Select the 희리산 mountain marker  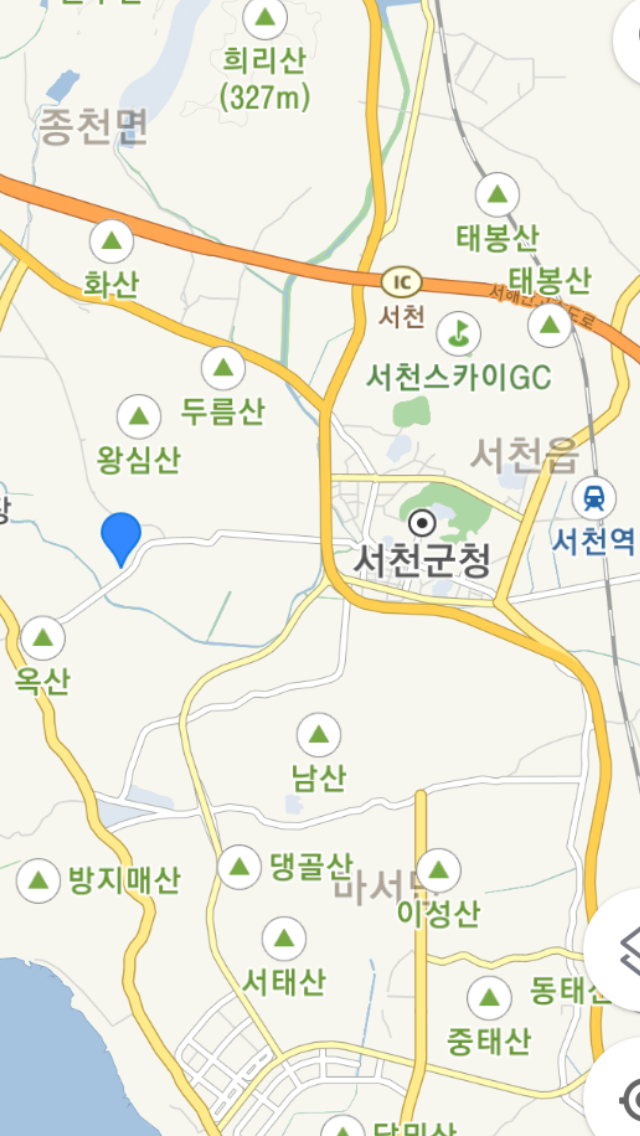pyautogui.click(x=265, y=18)
